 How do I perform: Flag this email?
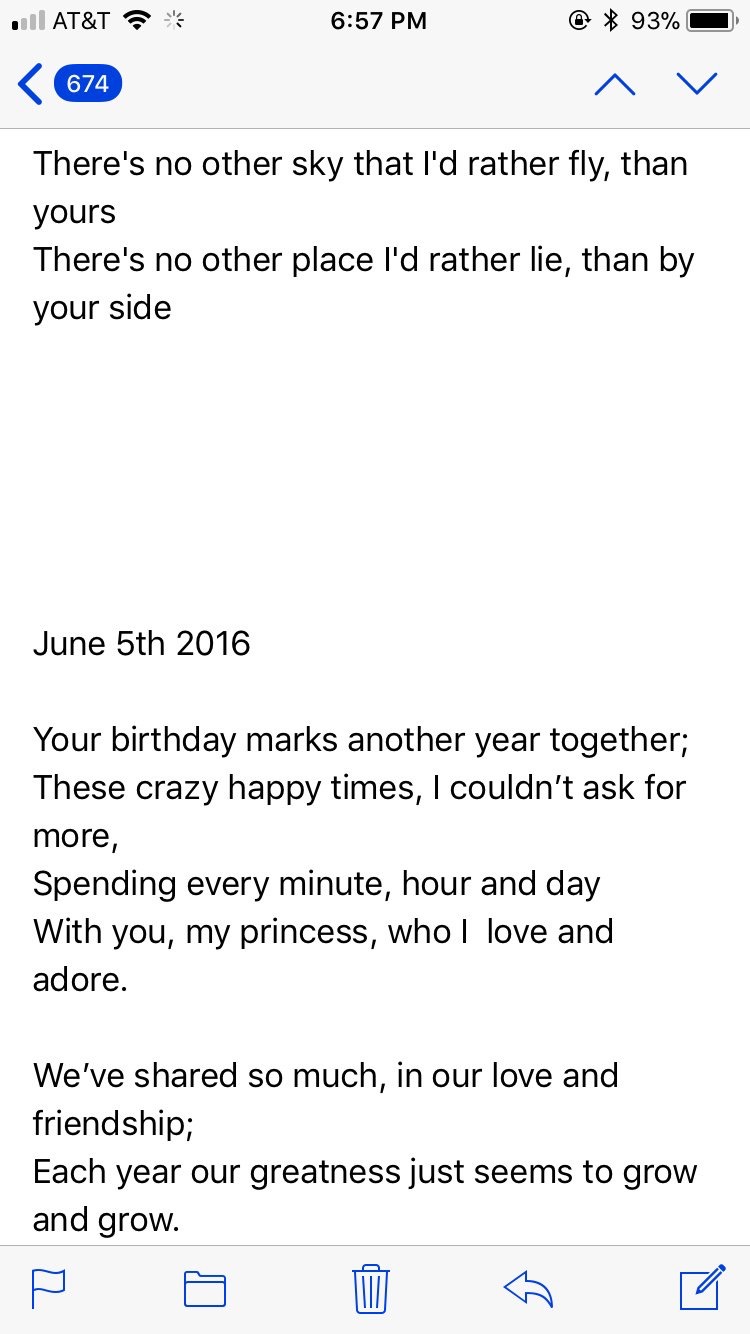click(x=49, y=1288)
